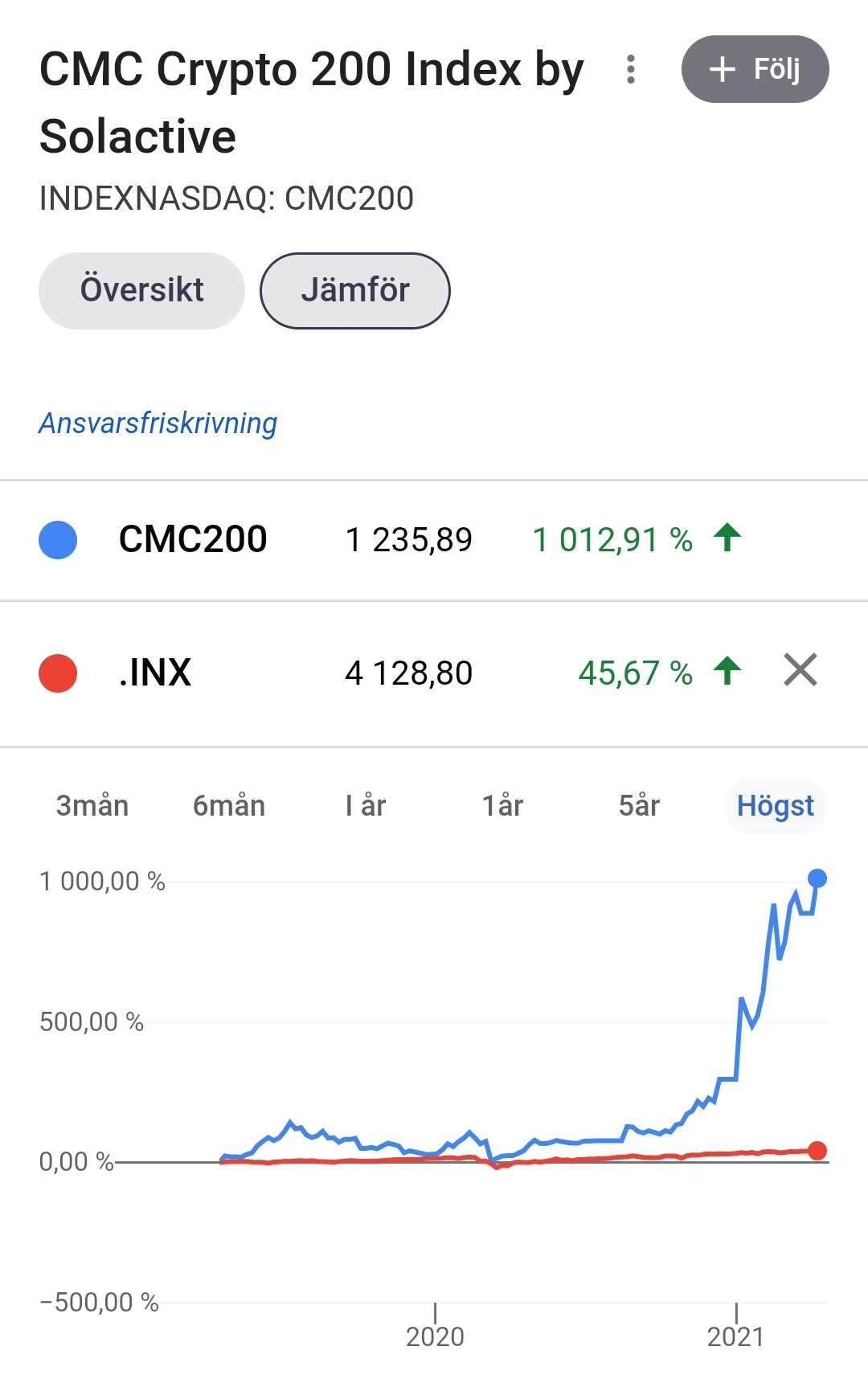Click the blue endpoint dot on the chart line
The height and width of the screenshot is (1375, 868).
817,878
